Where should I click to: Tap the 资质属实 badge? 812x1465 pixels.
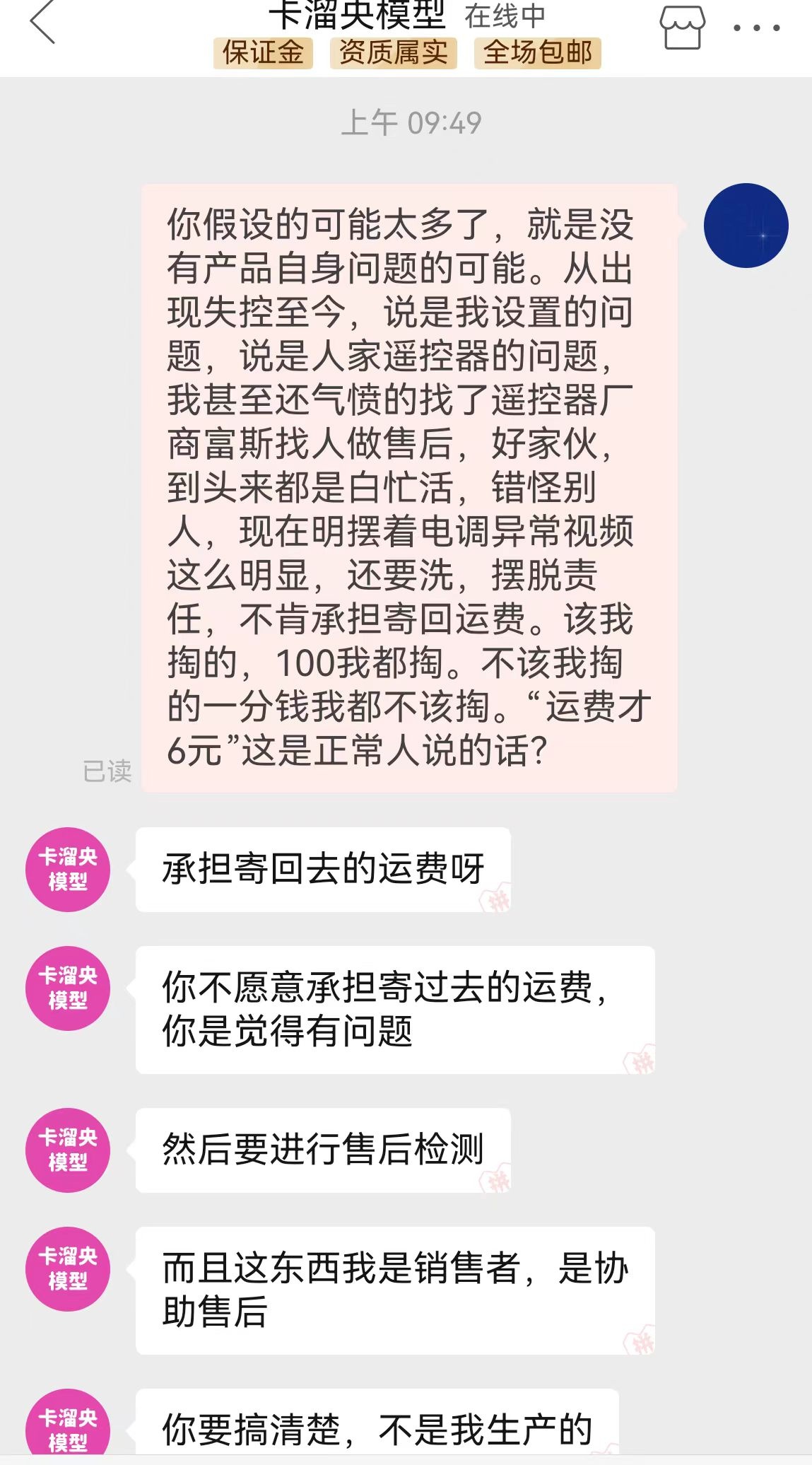point(394,53)
